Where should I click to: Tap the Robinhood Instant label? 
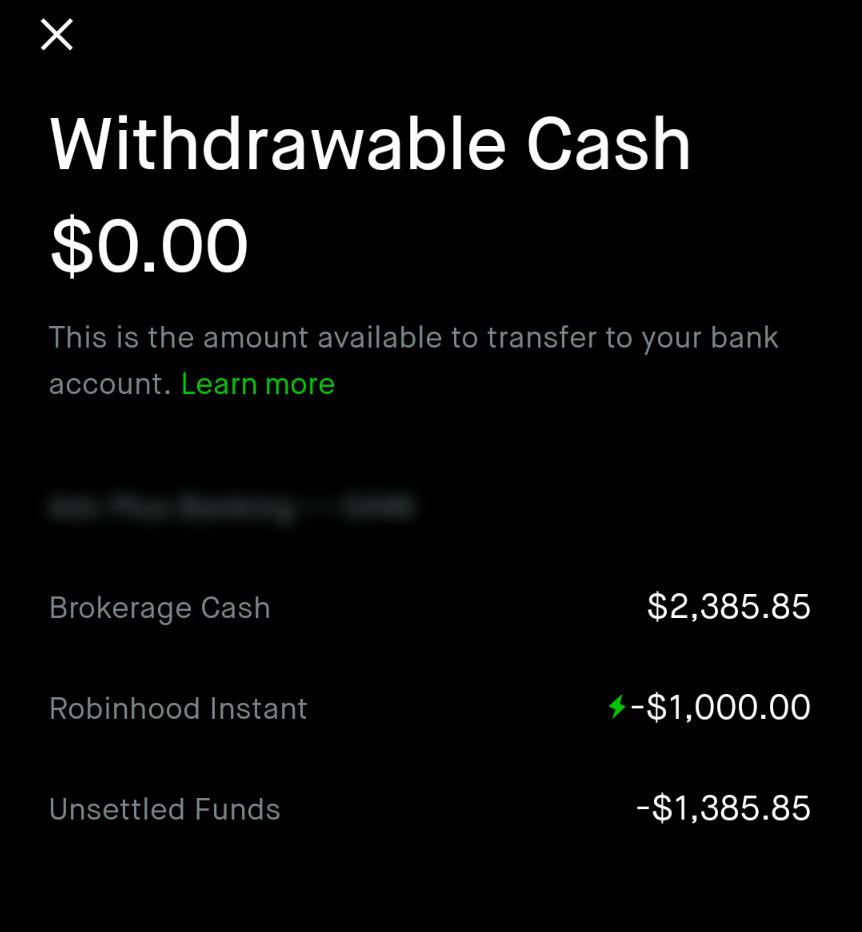pyautogui.click(x=178, y=708)
